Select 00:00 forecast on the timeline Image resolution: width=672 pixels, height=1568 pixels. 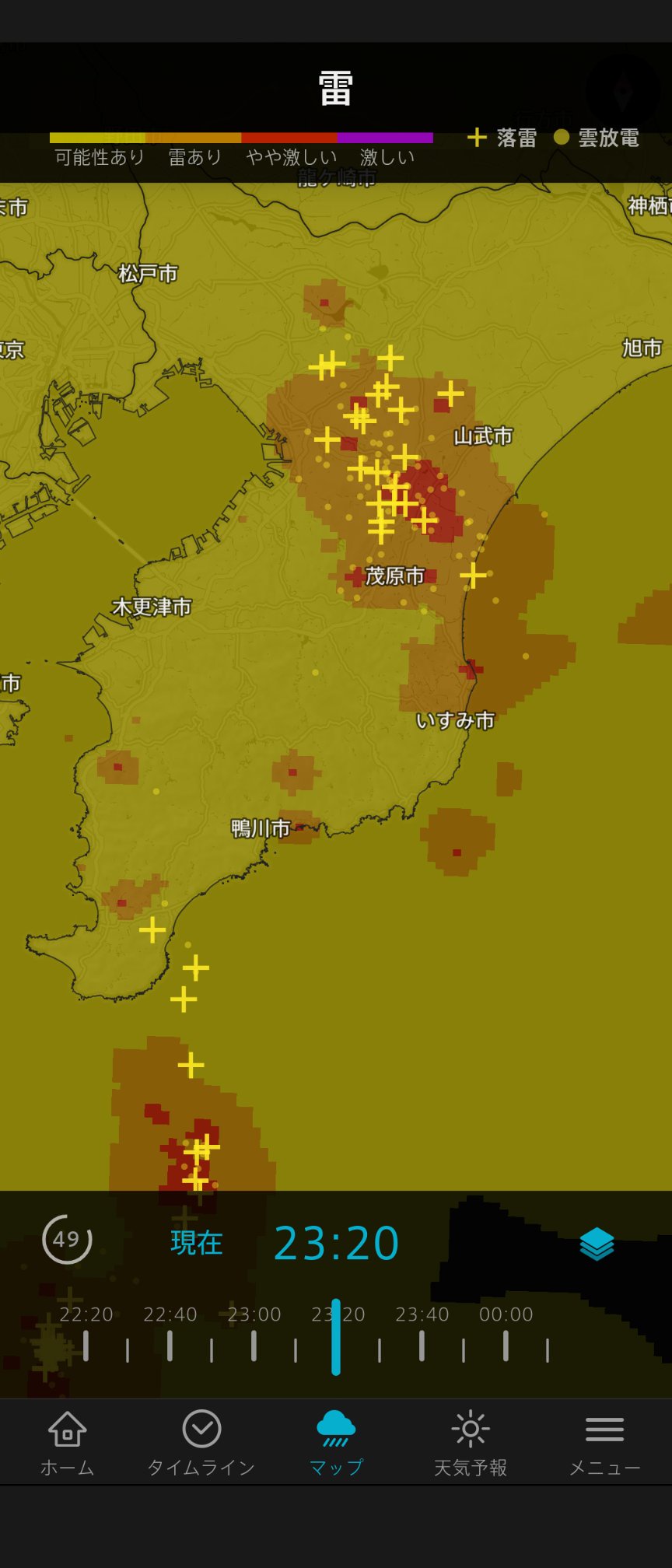(x=506, y=1314)
